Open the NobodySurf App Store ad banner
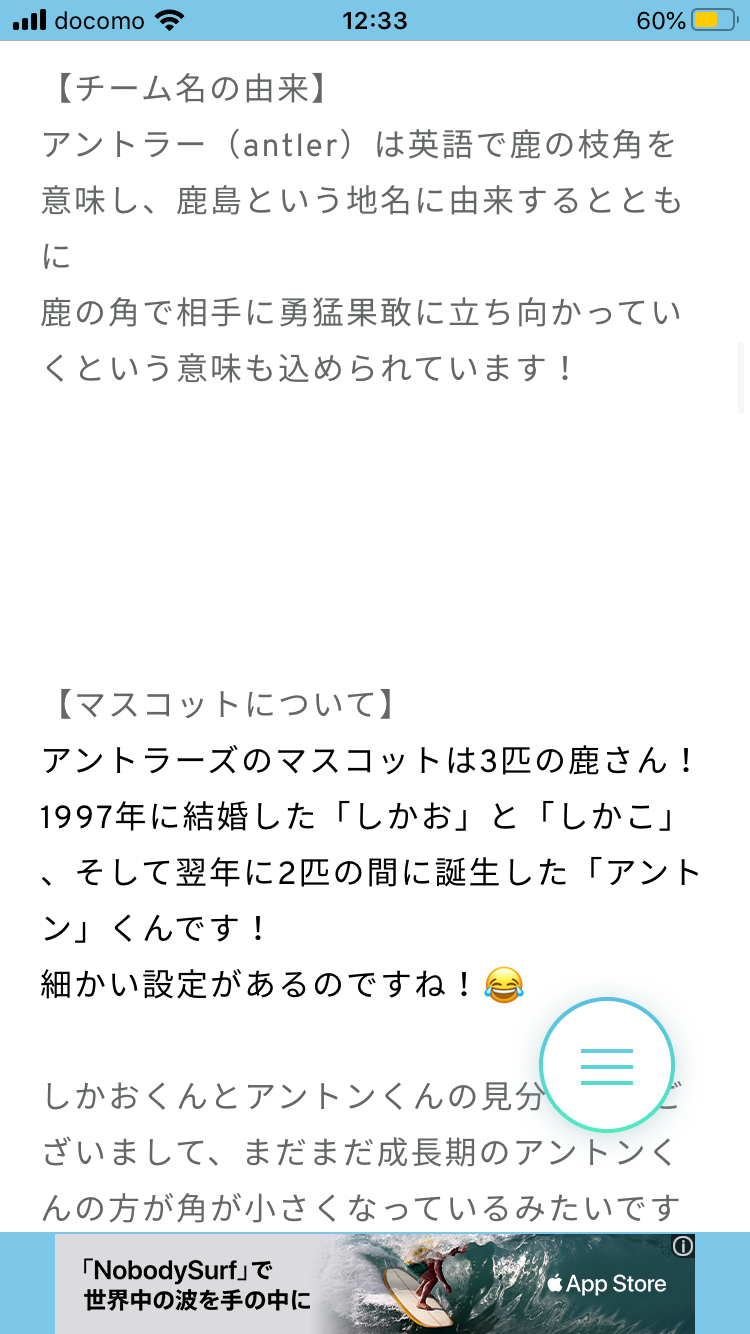Image resolution: width=750 pixels, height=1334 pixels. [x=374, y=1284]
